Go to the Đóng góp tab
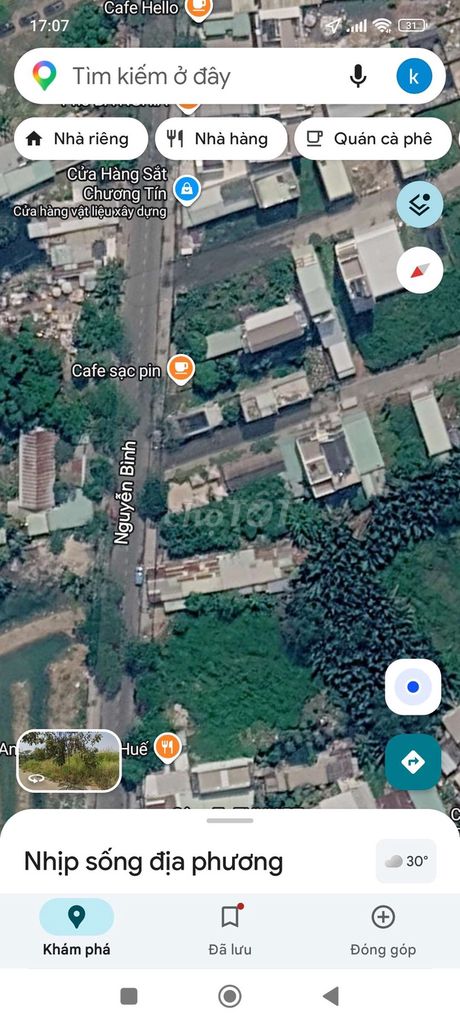460x1024 pixels. [x=383, y=930]
